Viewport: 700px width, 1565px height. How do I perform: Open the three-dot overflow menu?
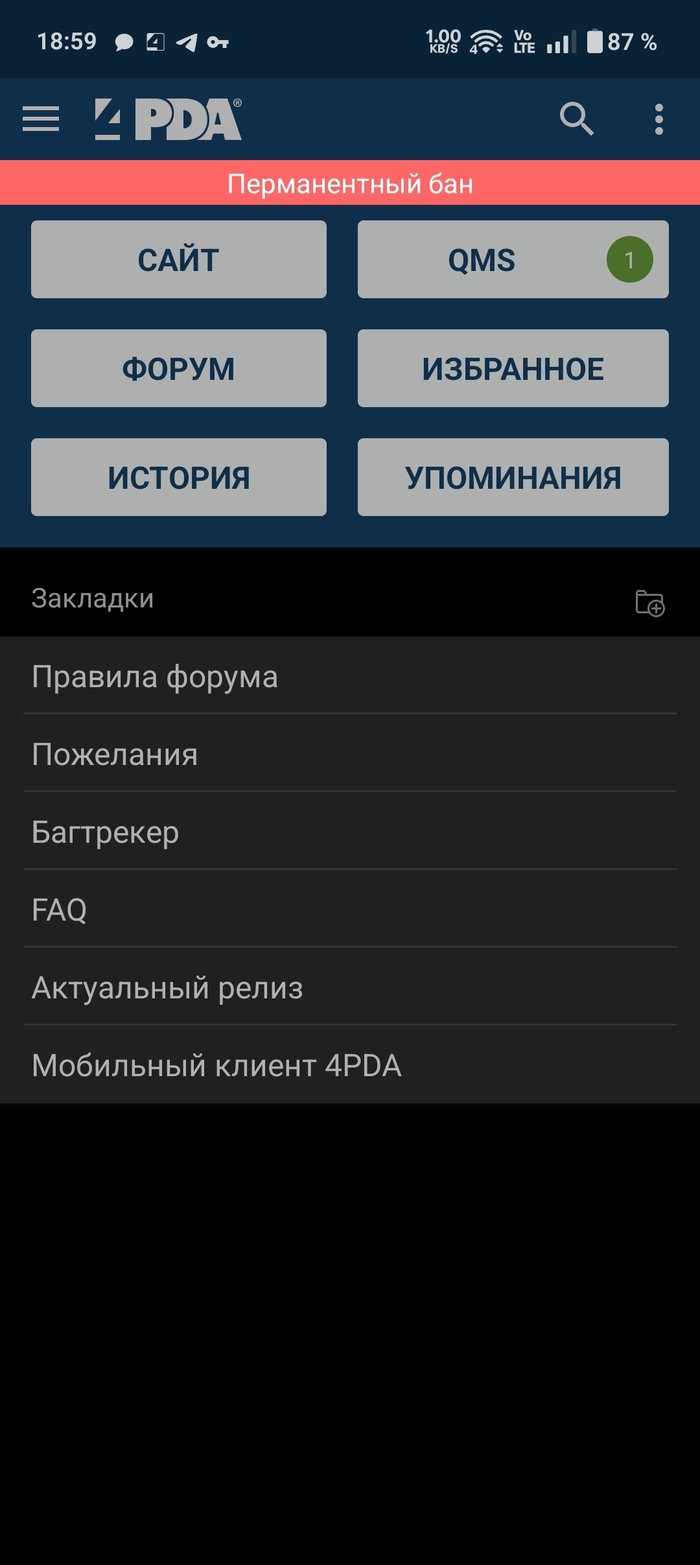click(x=658, y=119)
